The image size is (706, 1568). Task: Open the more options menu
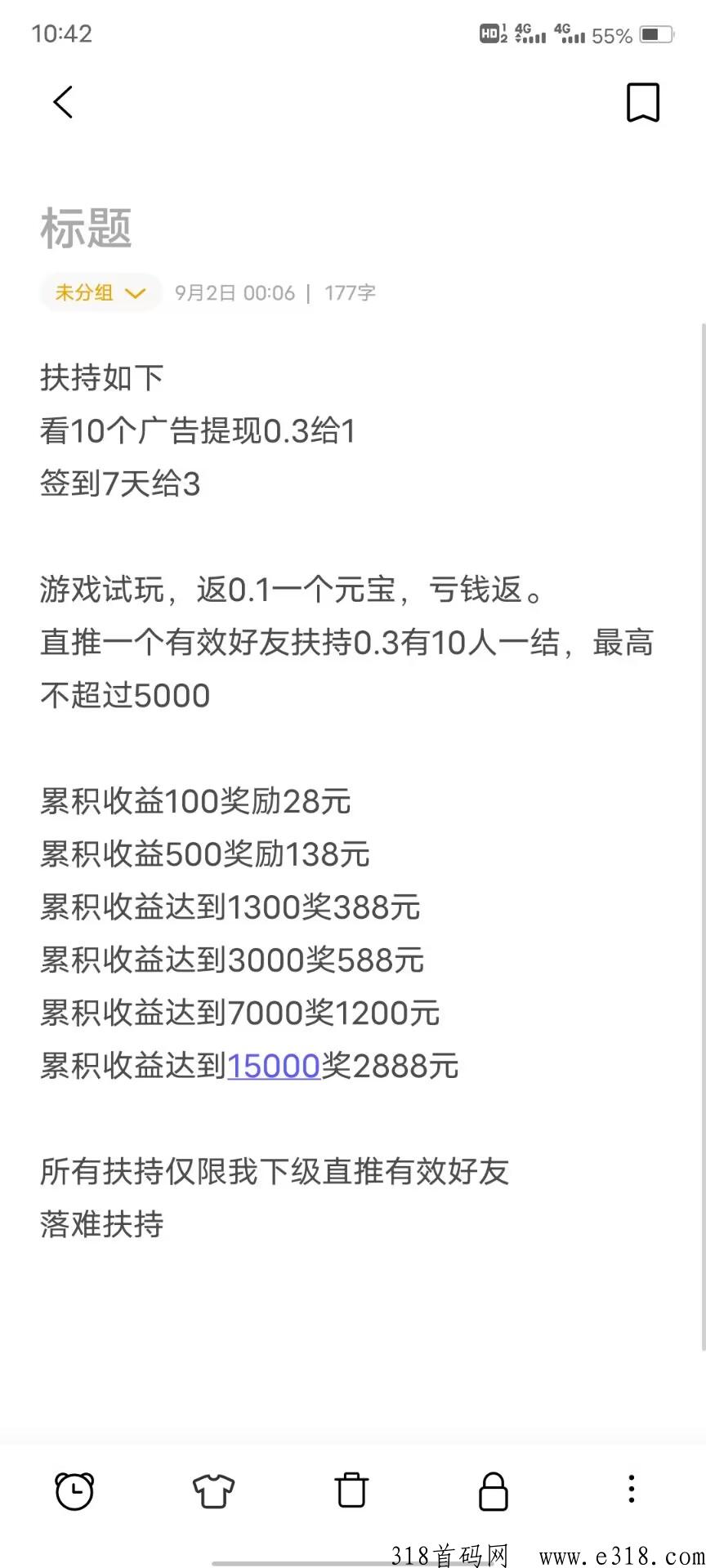click(x=631, y=1489)
